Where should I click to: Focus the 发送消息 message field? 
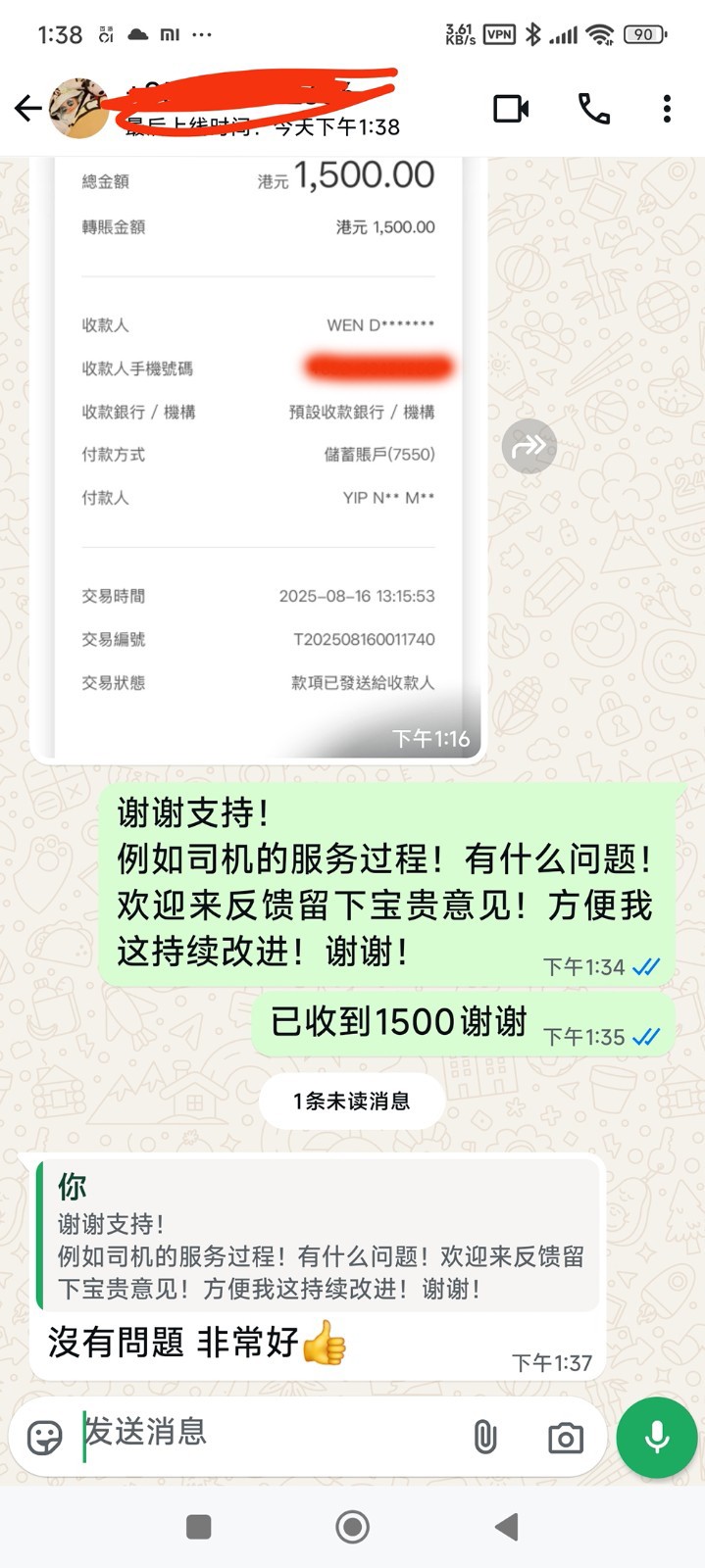click(265, 1434)
